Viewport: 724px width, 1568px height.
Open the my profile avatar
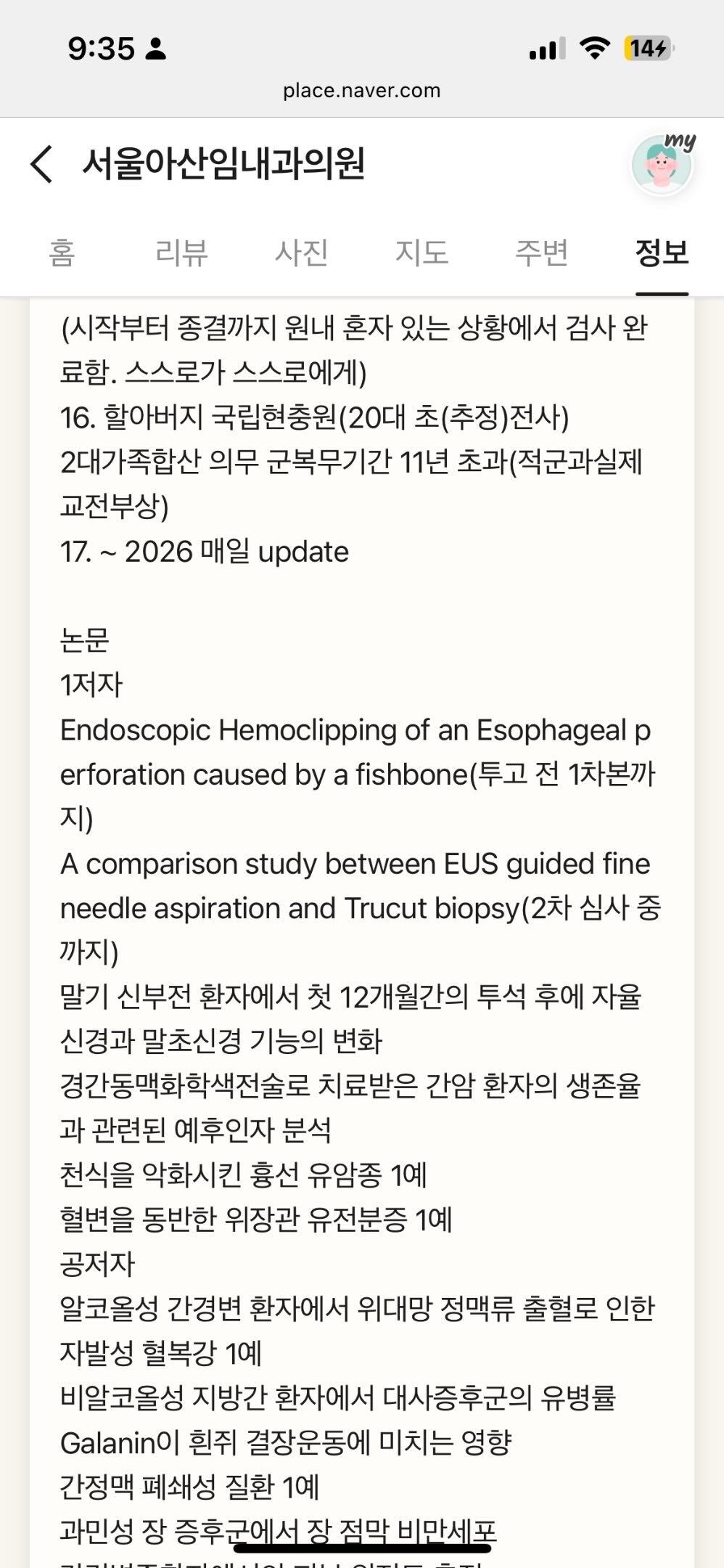click(x=662, y=164)
